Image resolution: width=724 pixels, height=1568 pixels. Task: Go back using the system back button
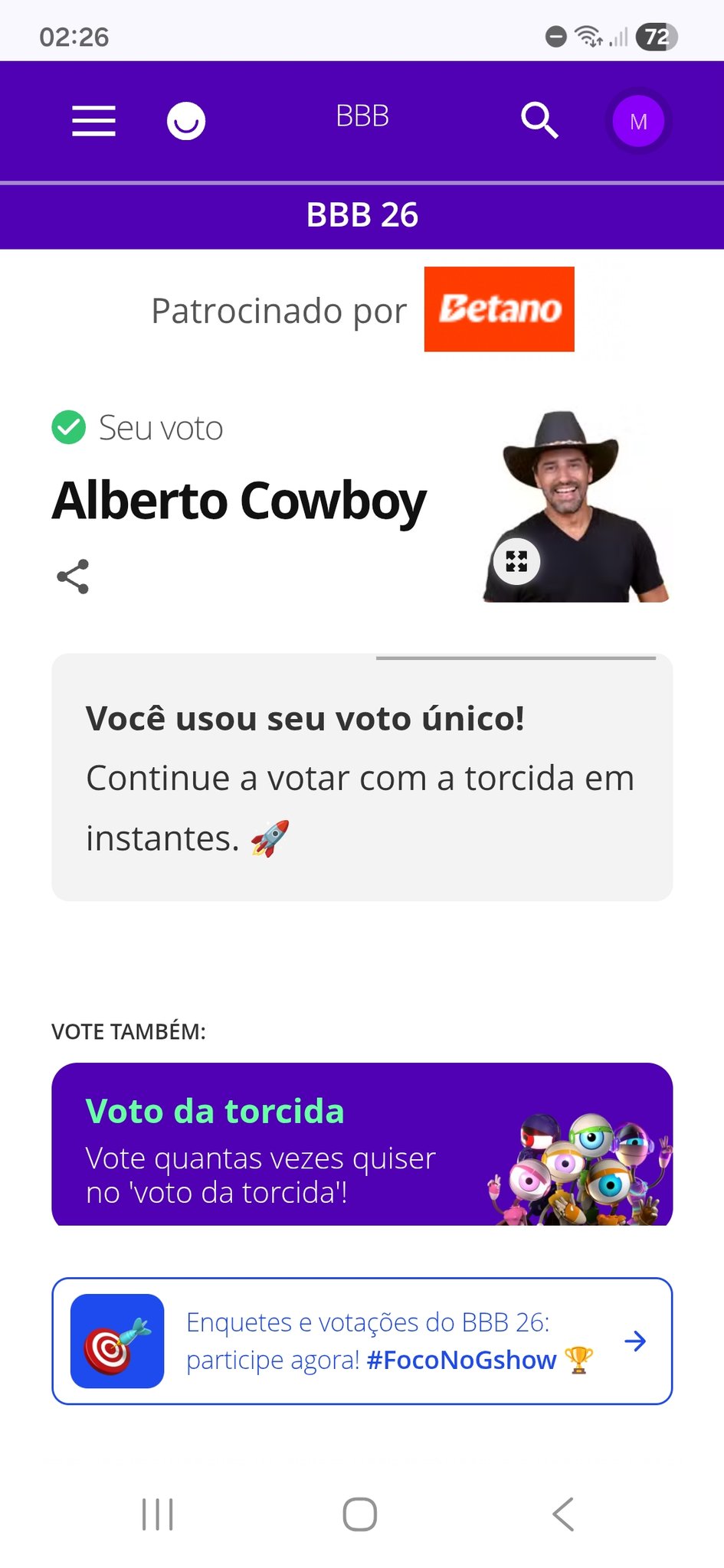(563, 1514)
